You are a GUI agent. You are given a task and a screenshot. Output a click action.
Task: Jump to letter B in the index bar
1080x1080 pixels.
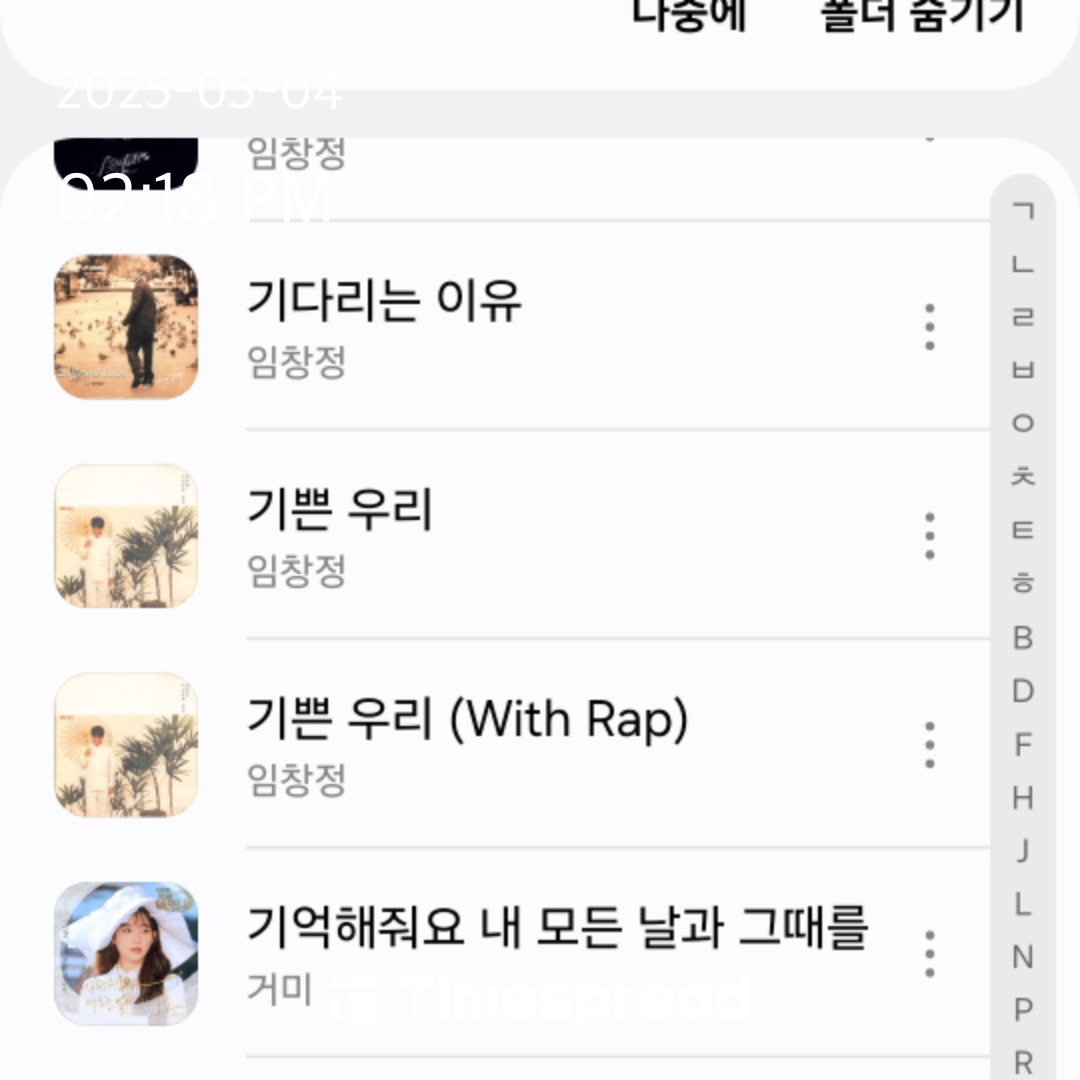[1022, 637]
